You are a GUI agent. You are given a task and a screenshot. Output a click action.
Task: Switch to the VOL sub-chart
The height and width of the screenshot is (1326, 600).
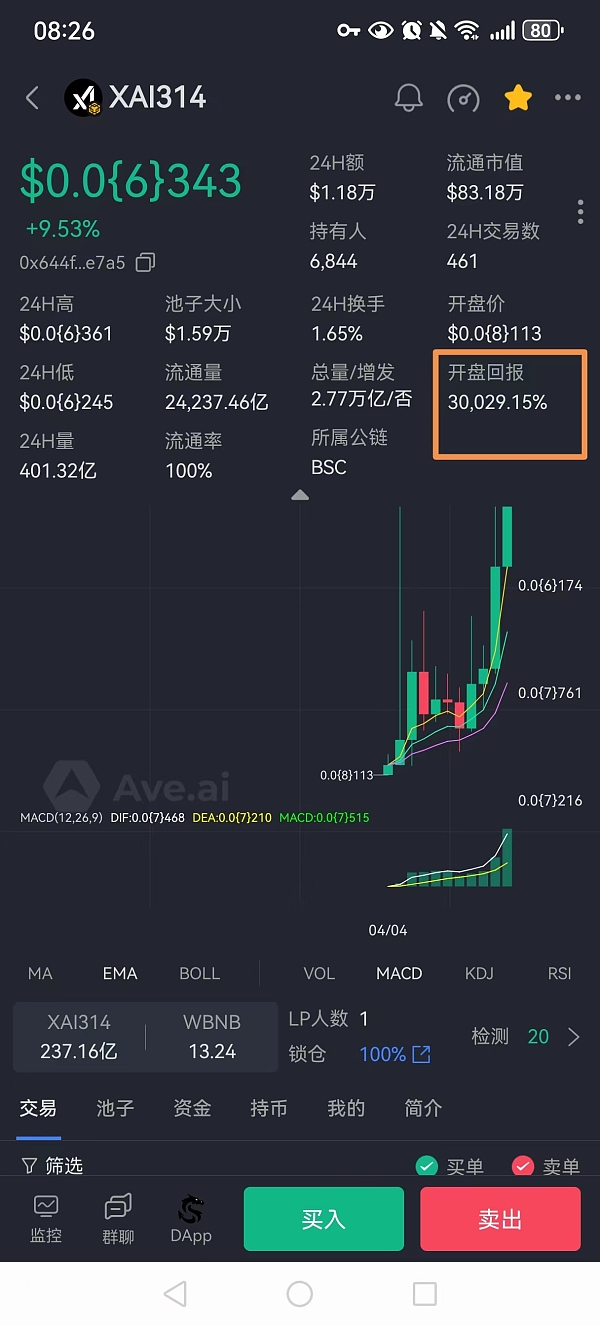click(x=319, y=973)
